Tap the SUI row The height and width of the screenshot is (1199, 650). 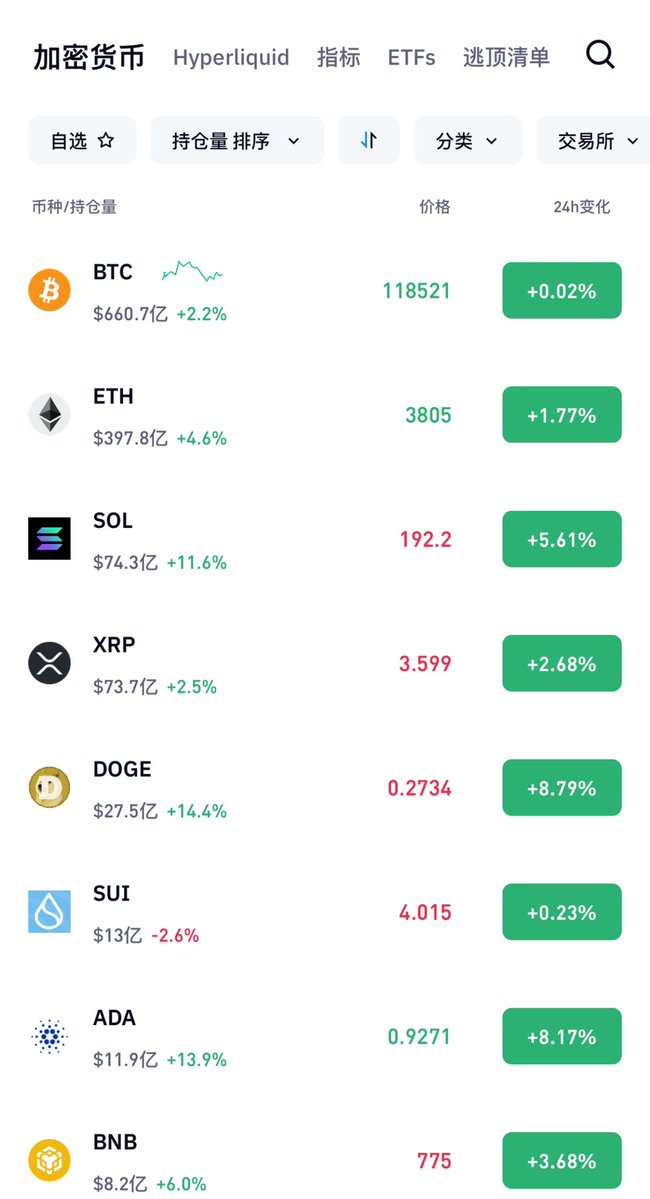[325, 912]
